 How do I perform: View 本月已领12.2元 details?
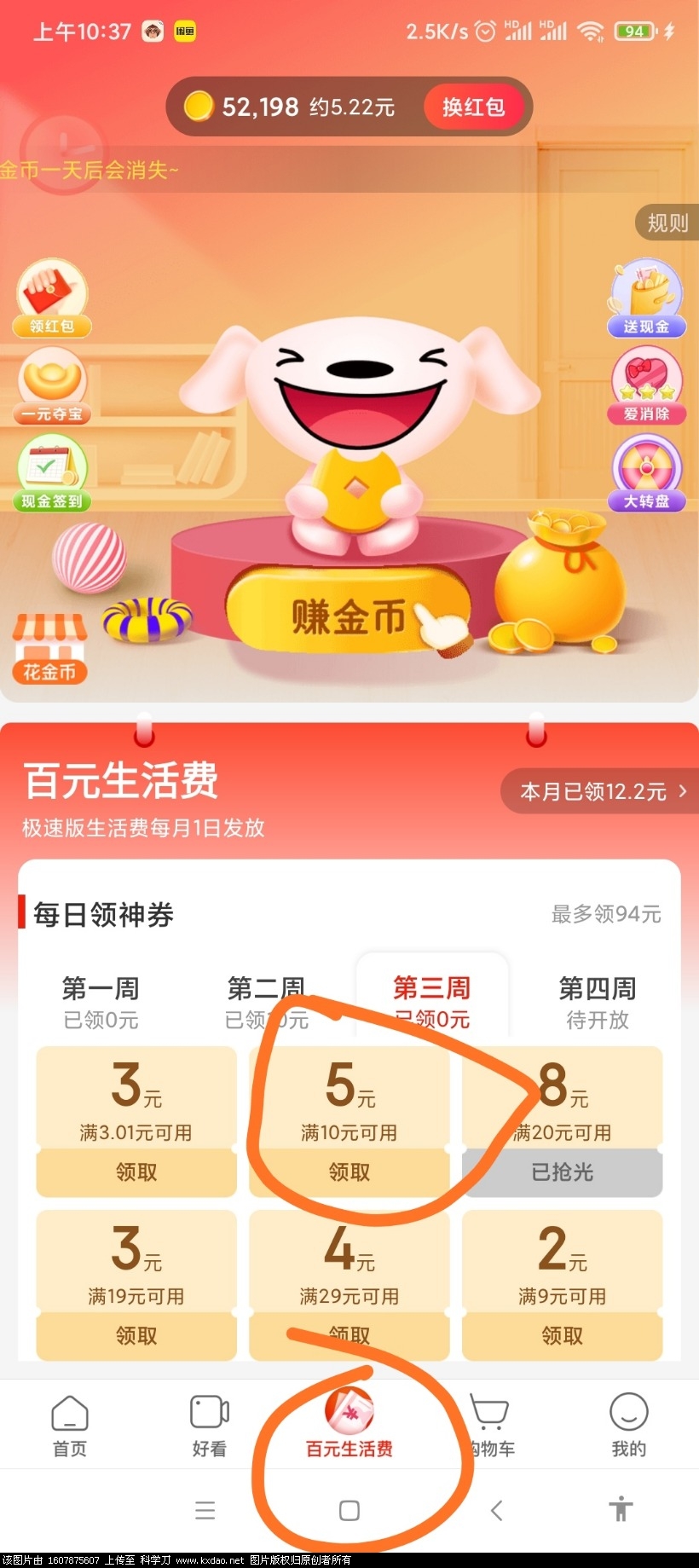click(x=603, y=791)
